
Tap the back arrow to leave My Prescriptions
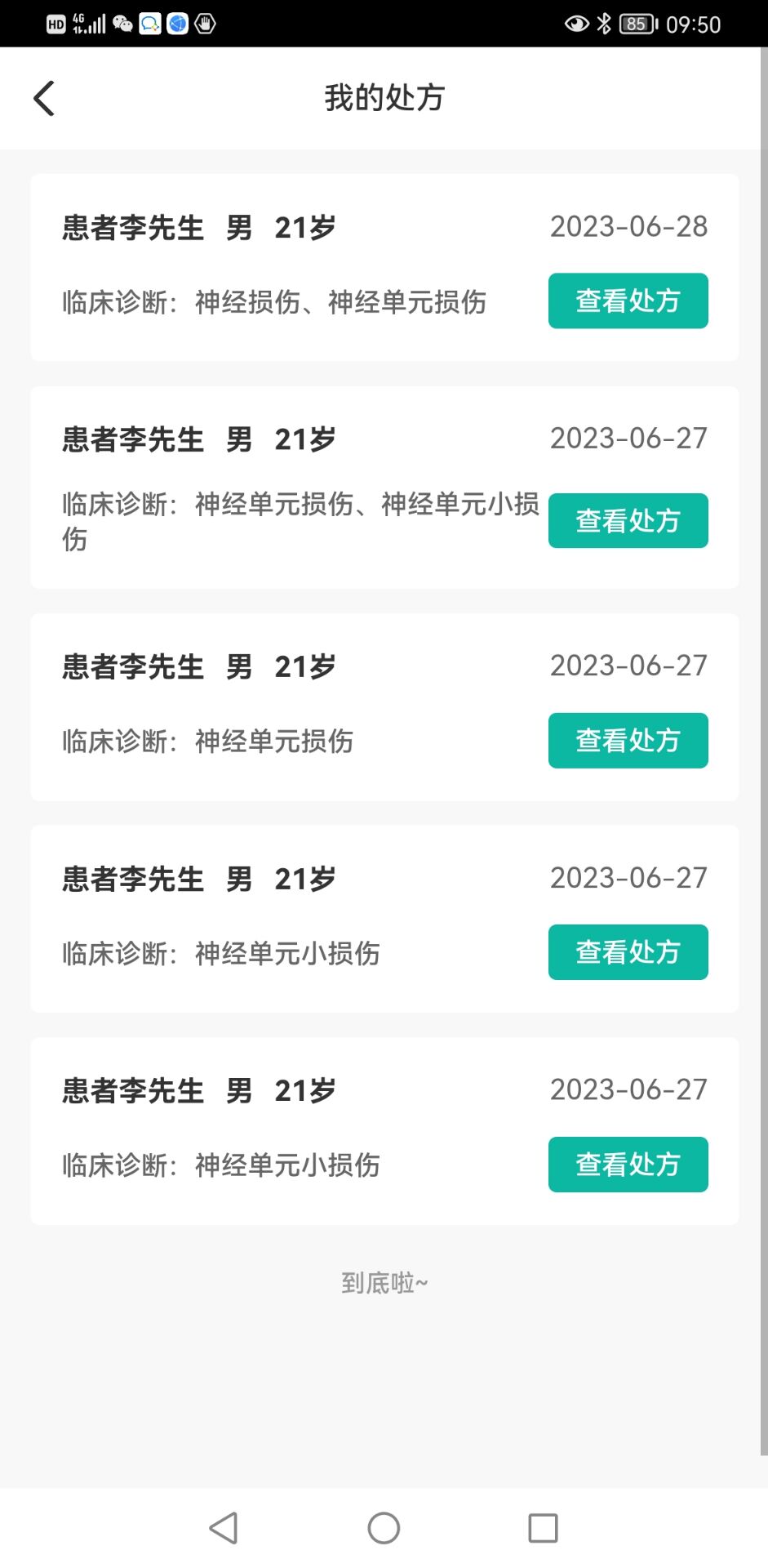(x=43, y=97)
